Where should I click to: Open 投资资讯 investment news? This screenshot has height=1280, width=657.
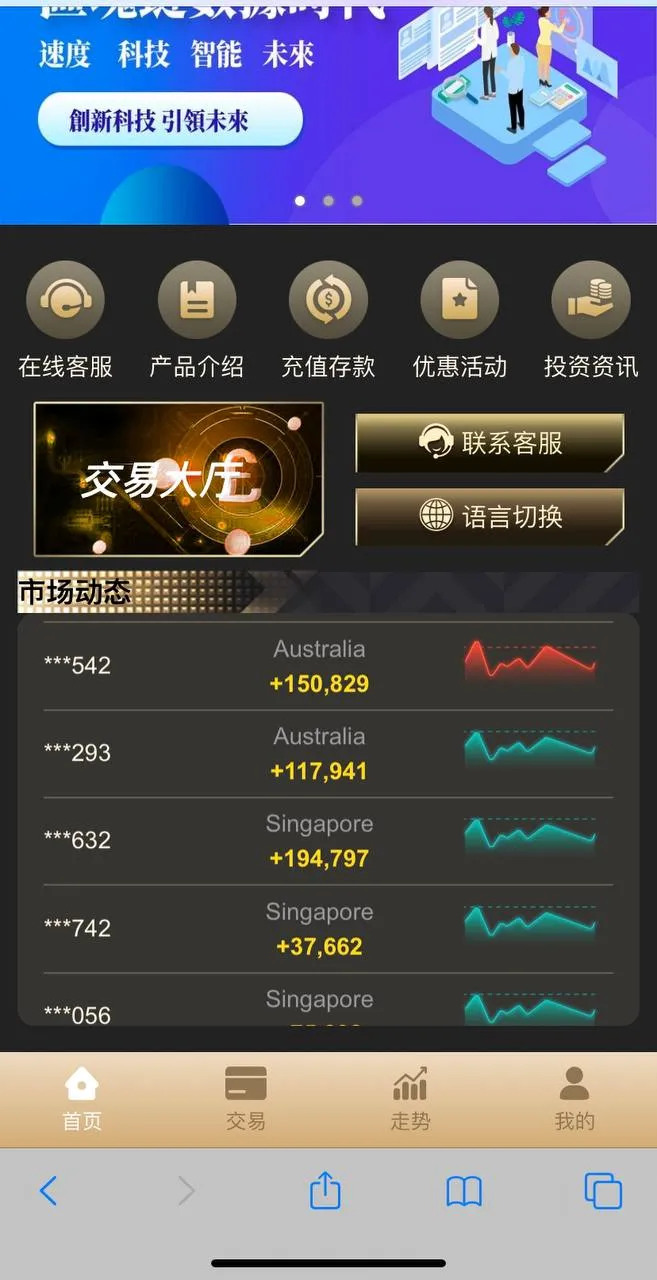(591, 321)
